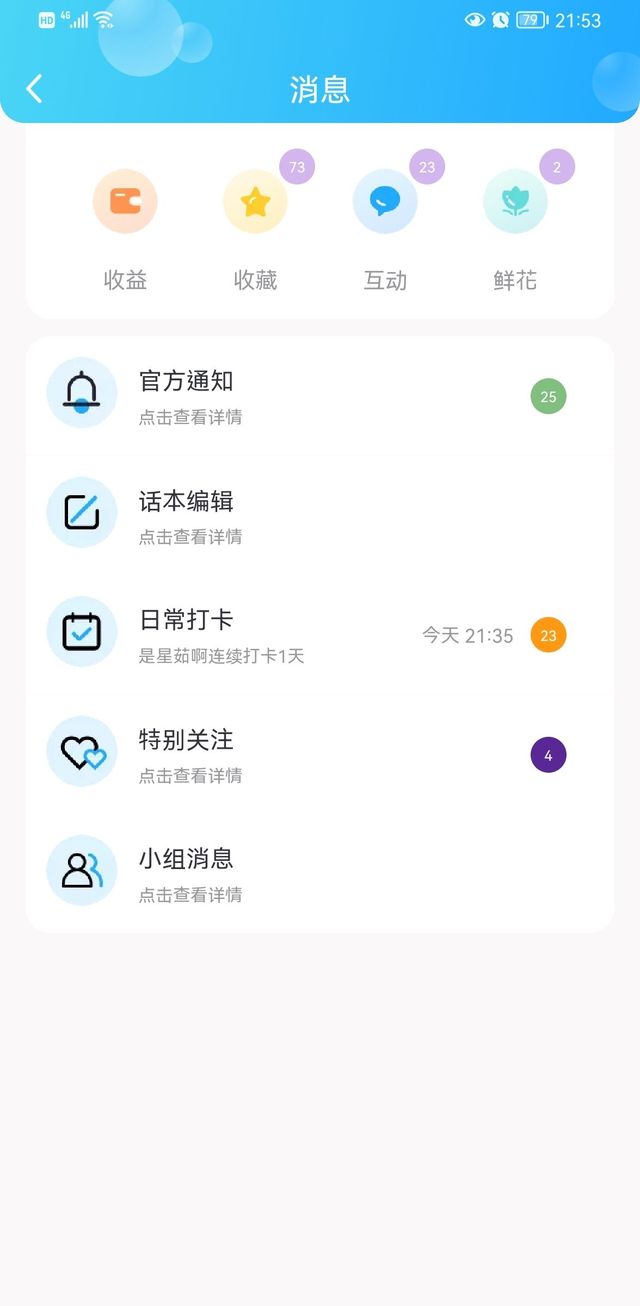View 日常打卡 daily check-in messages
Screen dimensions: 640x1306
click(x=320, y=634)
